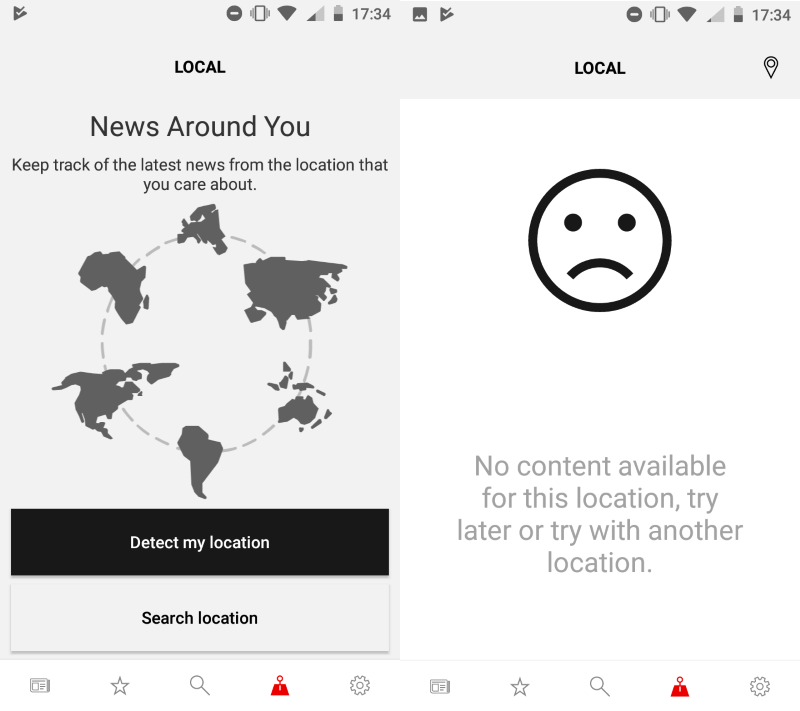This screenshot has width=800, height=711.
Task: Open the search tab below the No content message
Action: point(600,686)
